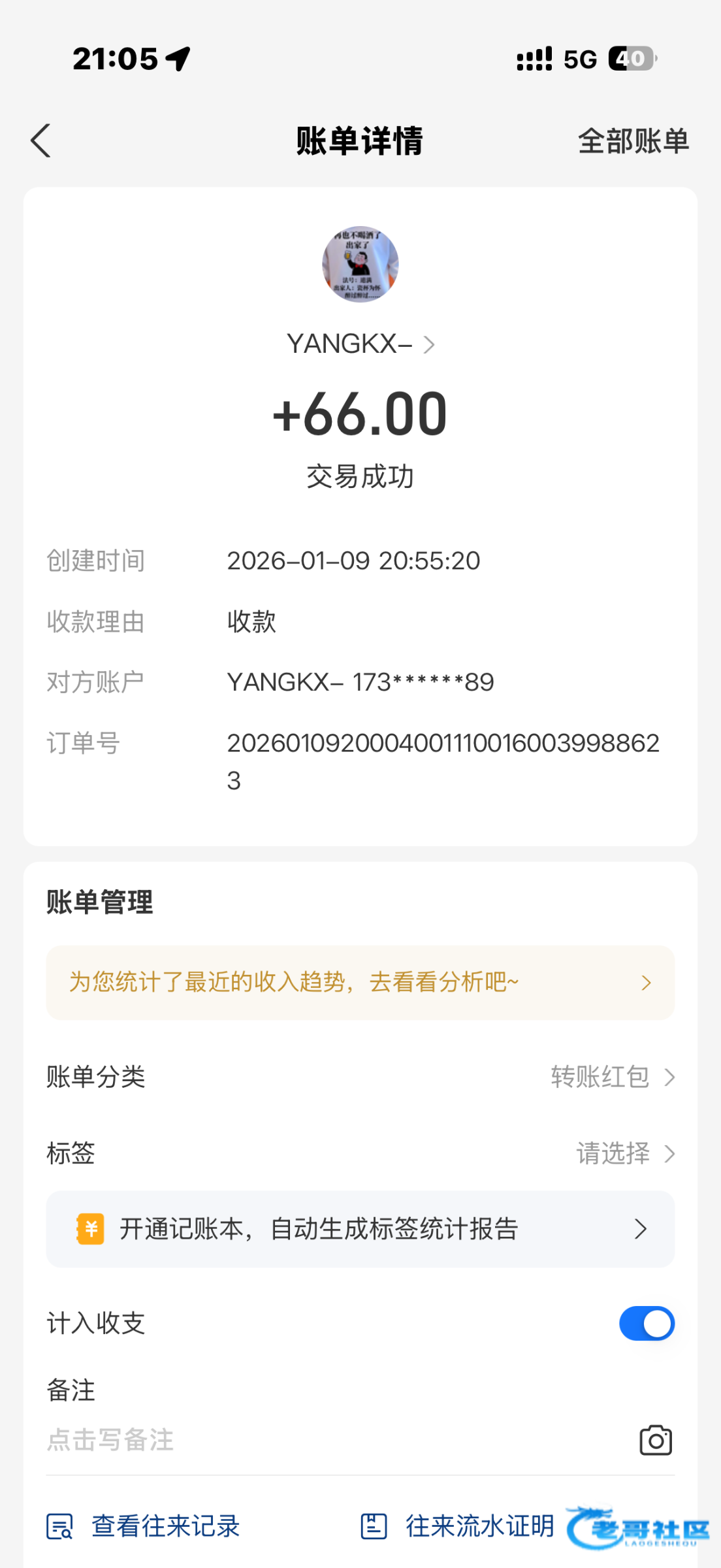Image resolution: width=721 pixels, height=1568 pixels.
Task: Go back from 账单详情 page
Action: (x=40, y=140)
